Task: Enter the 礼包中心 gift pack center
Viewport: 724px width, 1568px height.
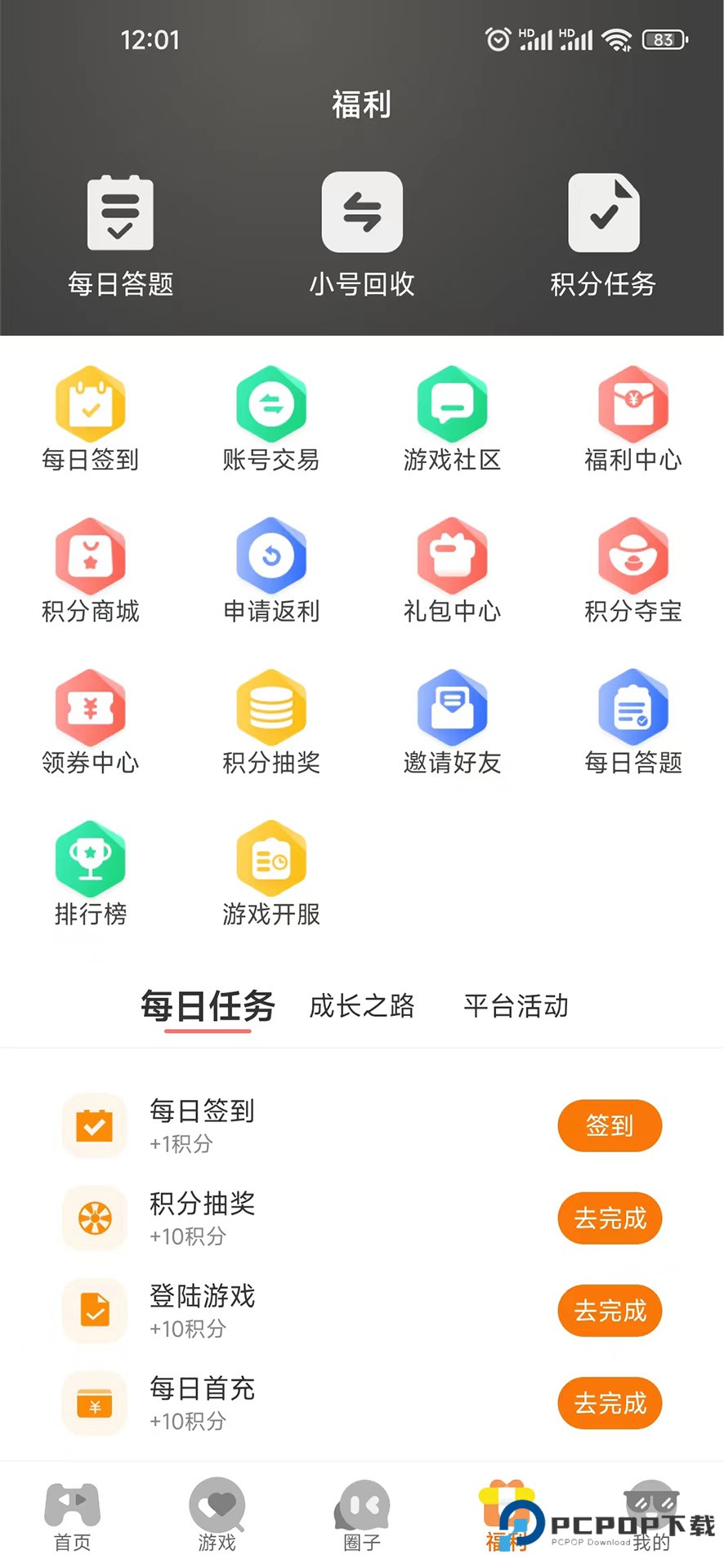Action: pyautogui.click(x=452, y=568)
